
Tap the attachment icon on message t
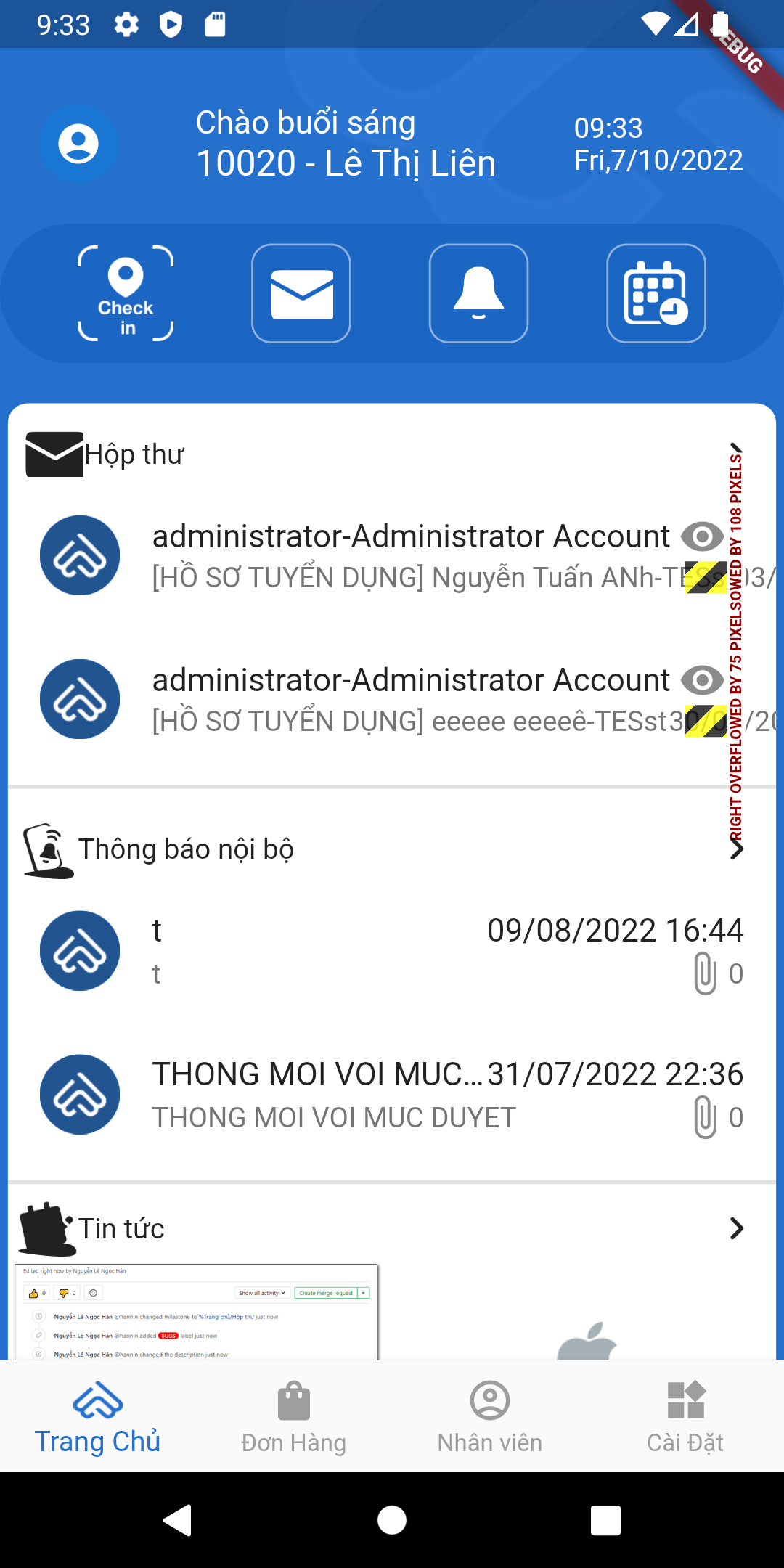705,973
